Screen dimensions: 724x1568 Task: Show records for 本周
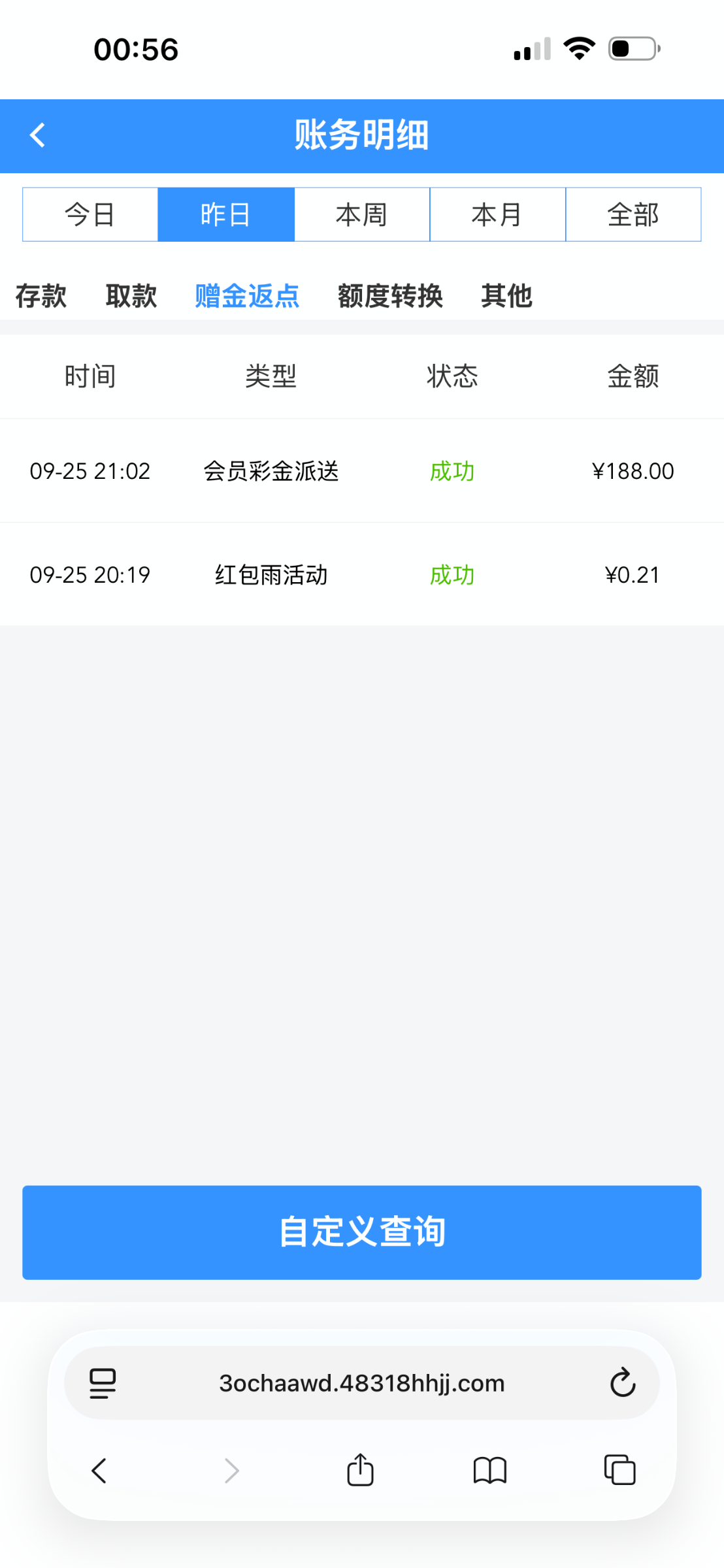pos(362,215)
